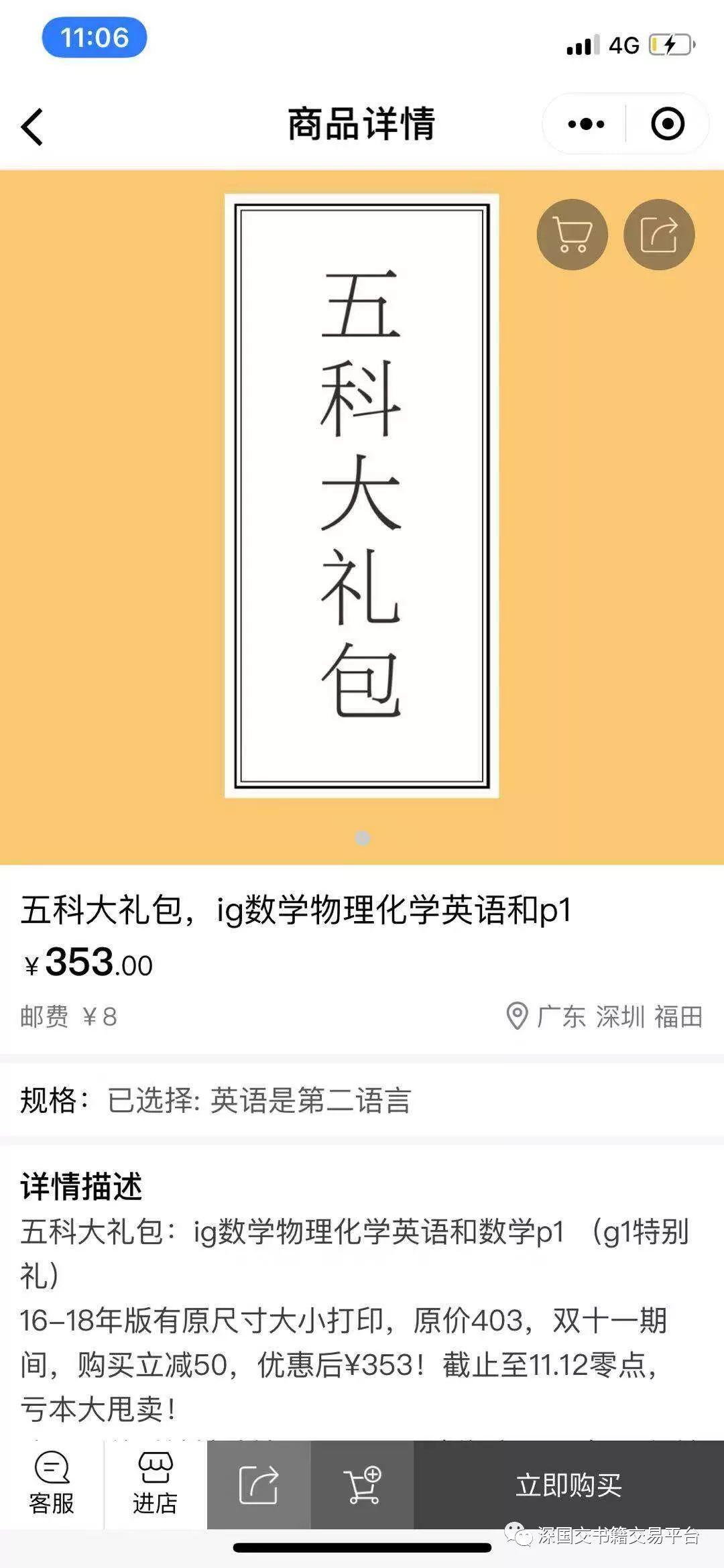Image resolution: width=724 pixels, height=1568 pixels.
Task: Open the shopping cart over product image
Action: [572, 235]
